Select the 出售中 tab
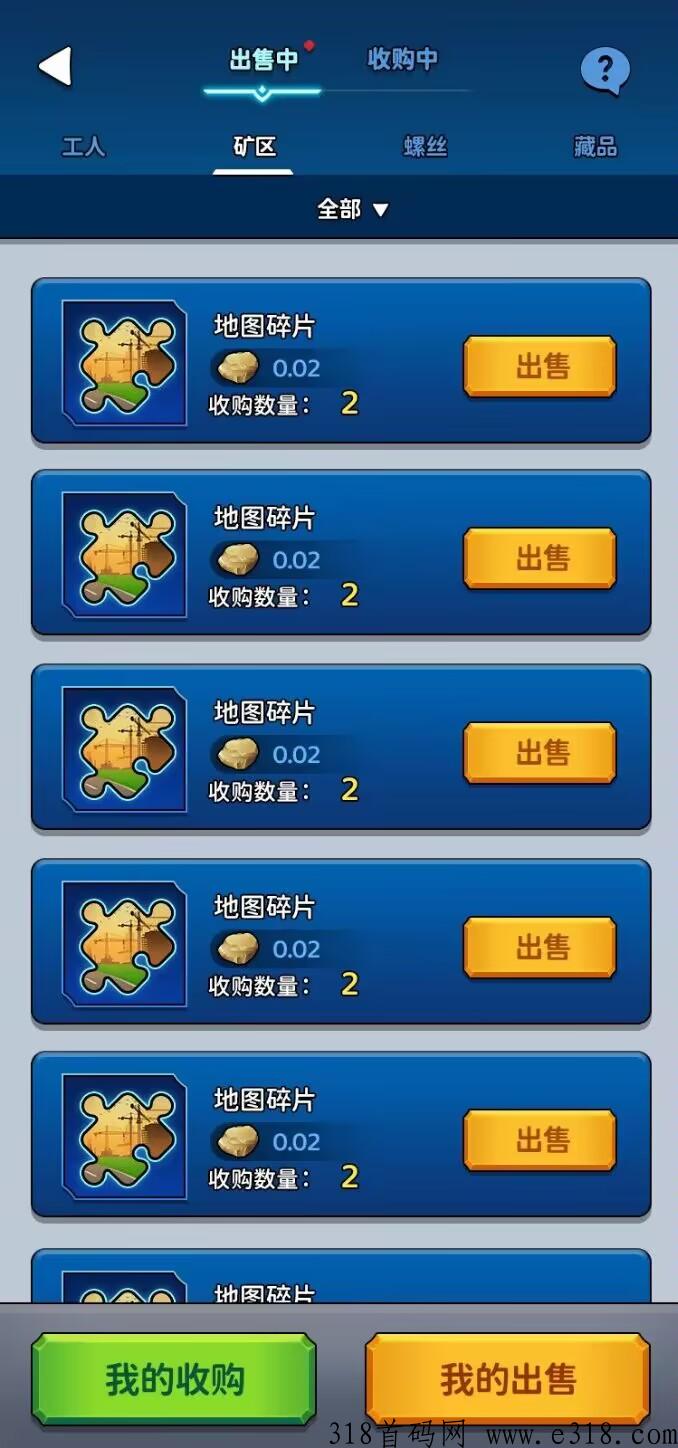Viewport: 678px width, 1448px height. click(264, 60)
